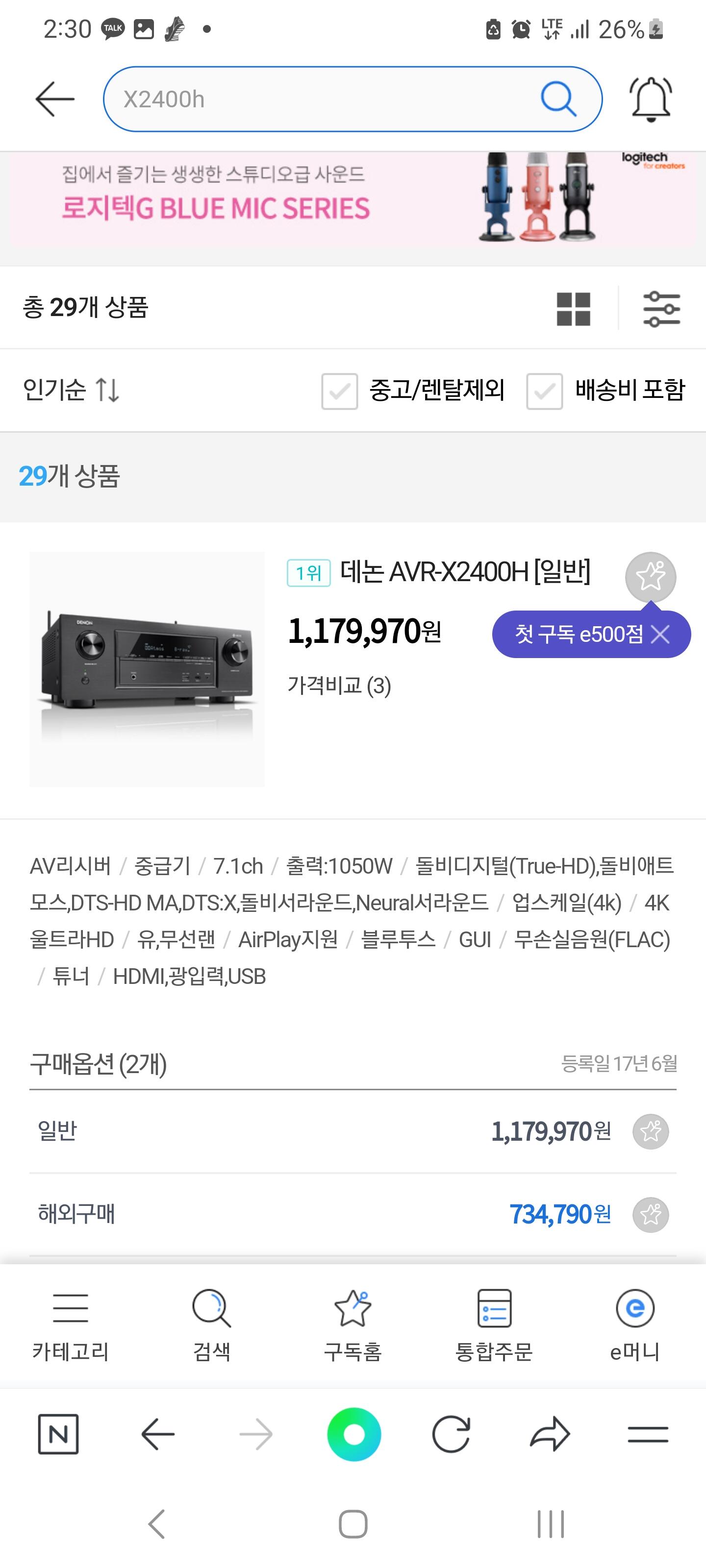The width and height of the screenshot is (706, 1568).
Task: Tap the X2400h search field
Action: tap(317, 99)
